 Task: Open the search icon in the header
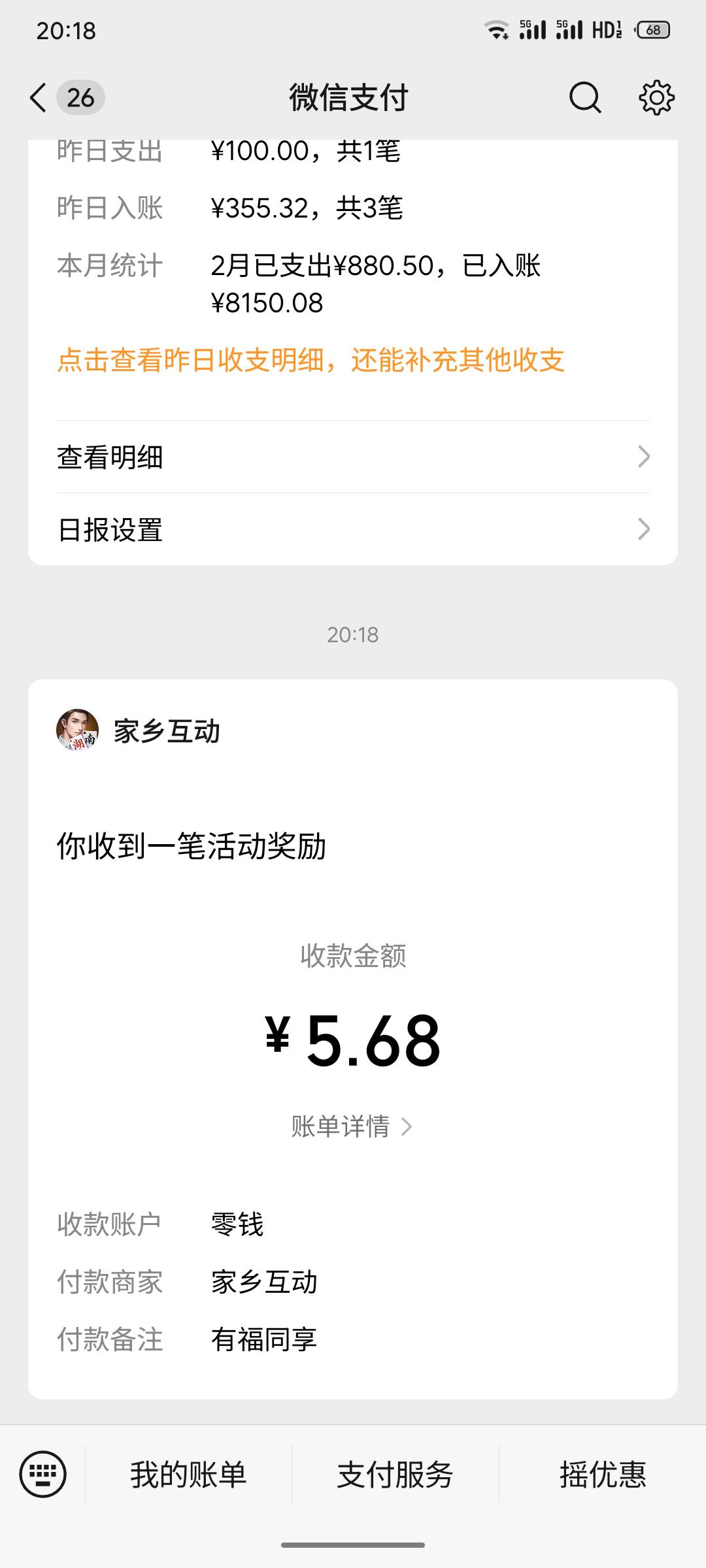click(x=584, y=98)
